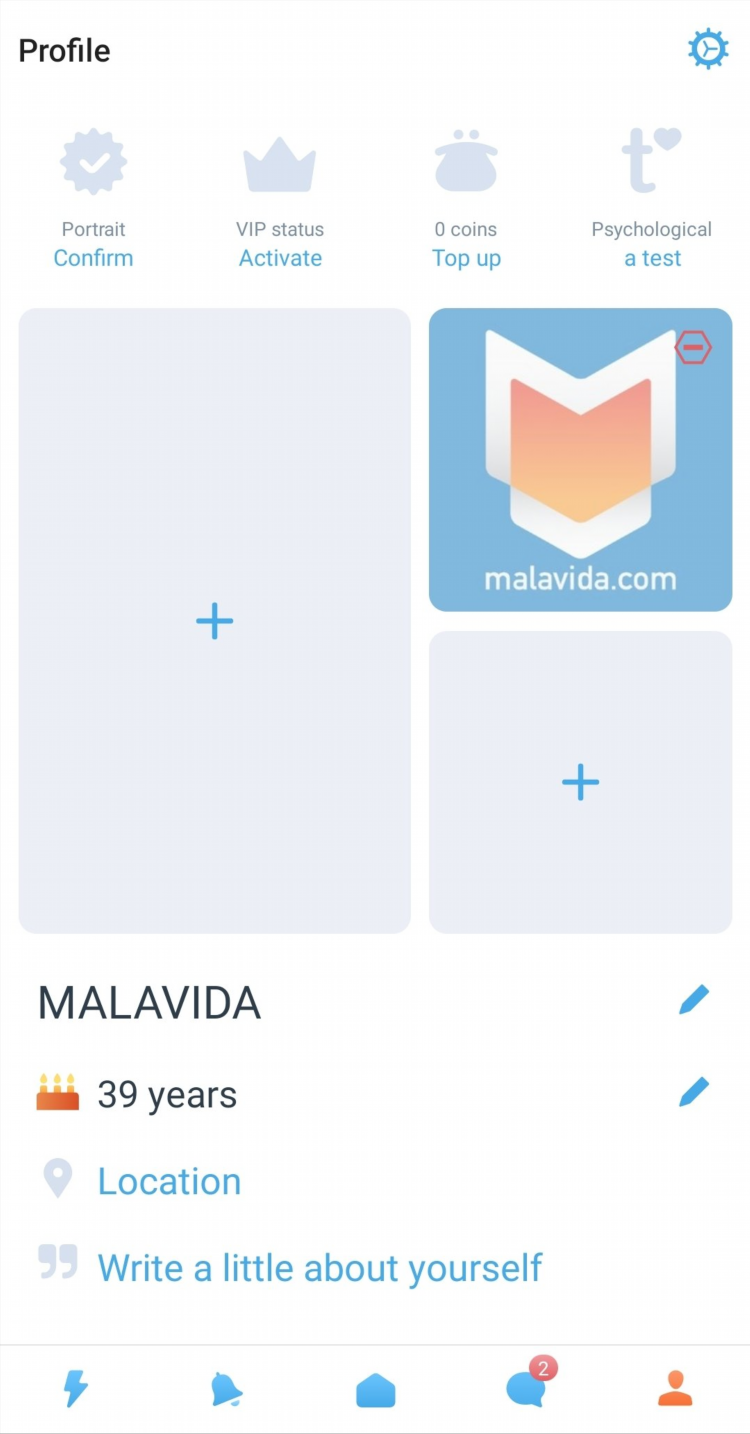Open the notifications bell tab
This screenshot has width=750, height=1434.
[x=226, y=1389]
